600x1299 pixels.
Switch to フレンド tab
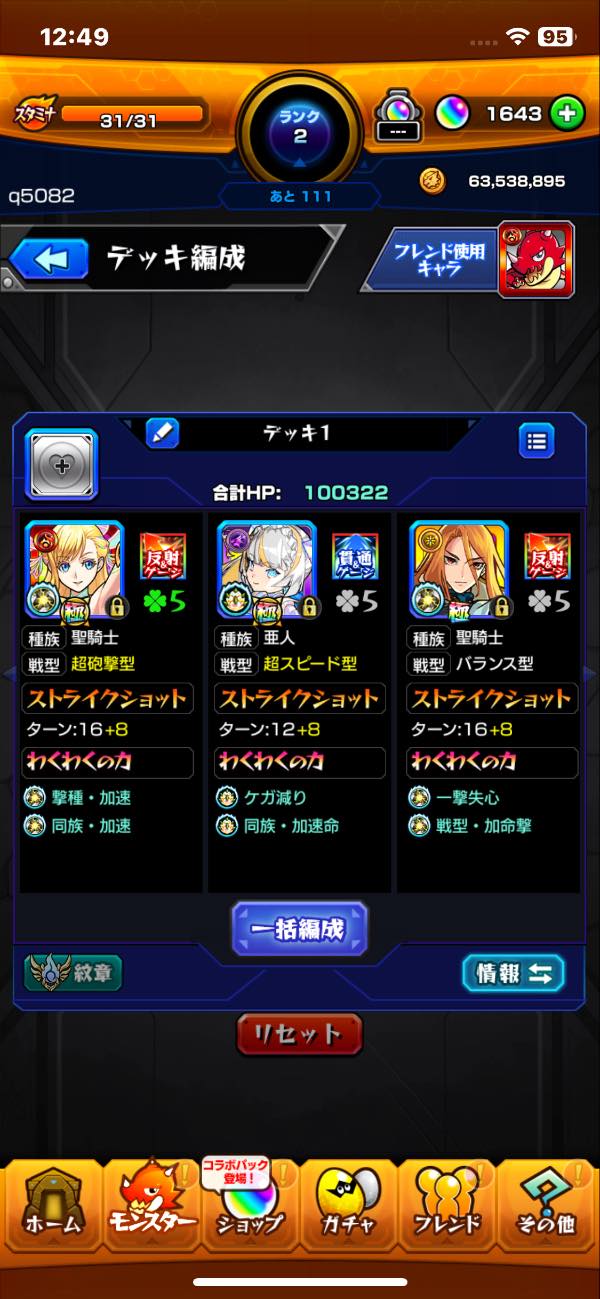point(446,1205)
